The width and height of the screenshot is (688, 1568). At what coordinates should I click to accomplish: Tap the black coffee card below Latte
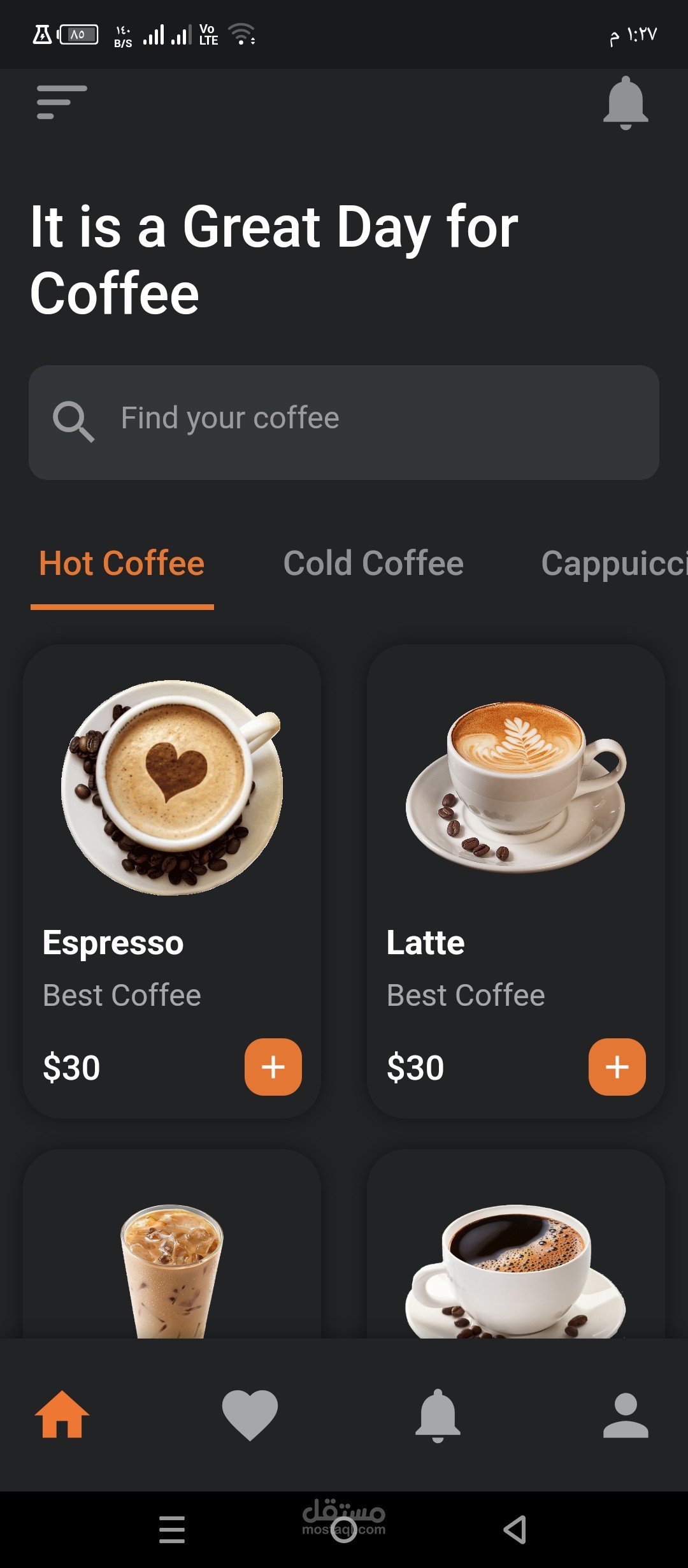tap(516, 1268)
